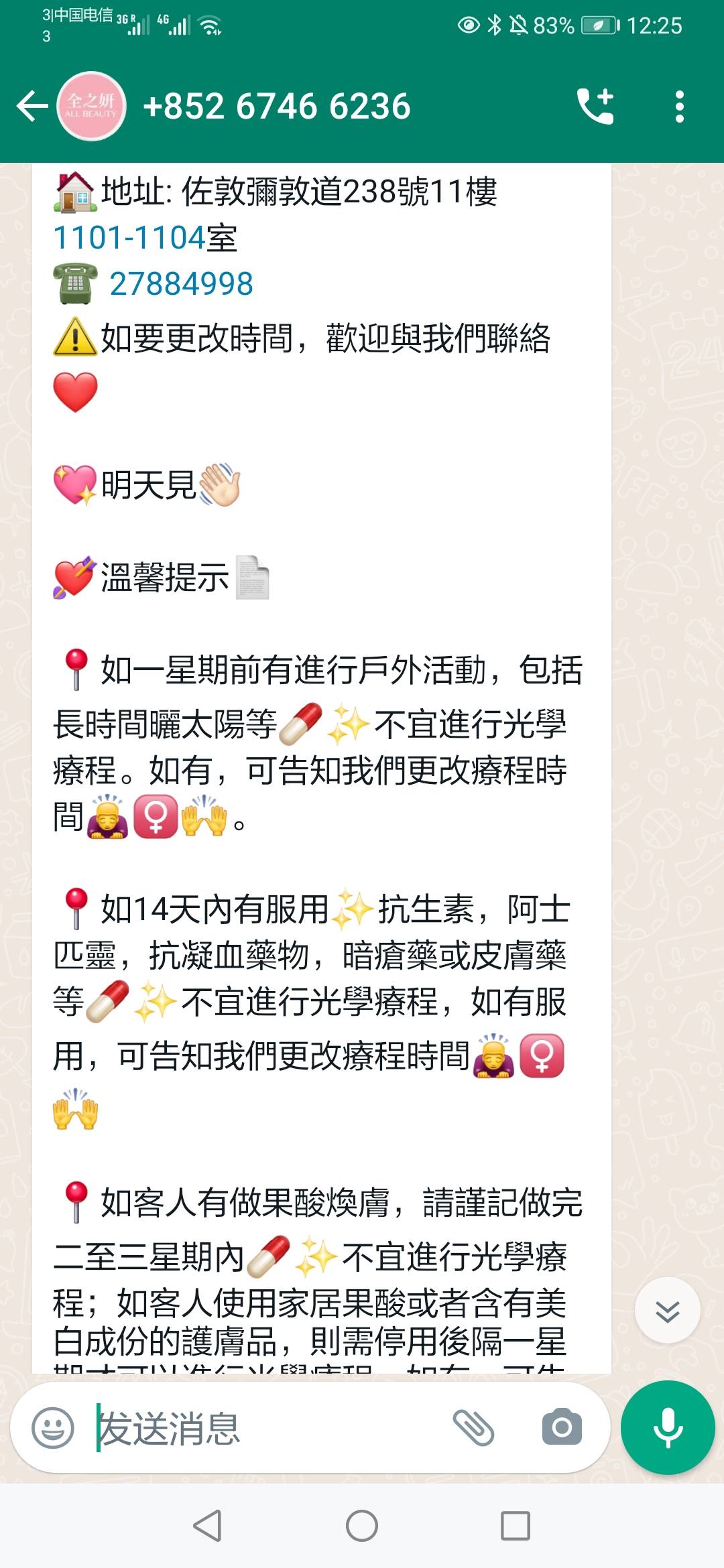Open the All Beauty contact profile photo

point(92,107)
